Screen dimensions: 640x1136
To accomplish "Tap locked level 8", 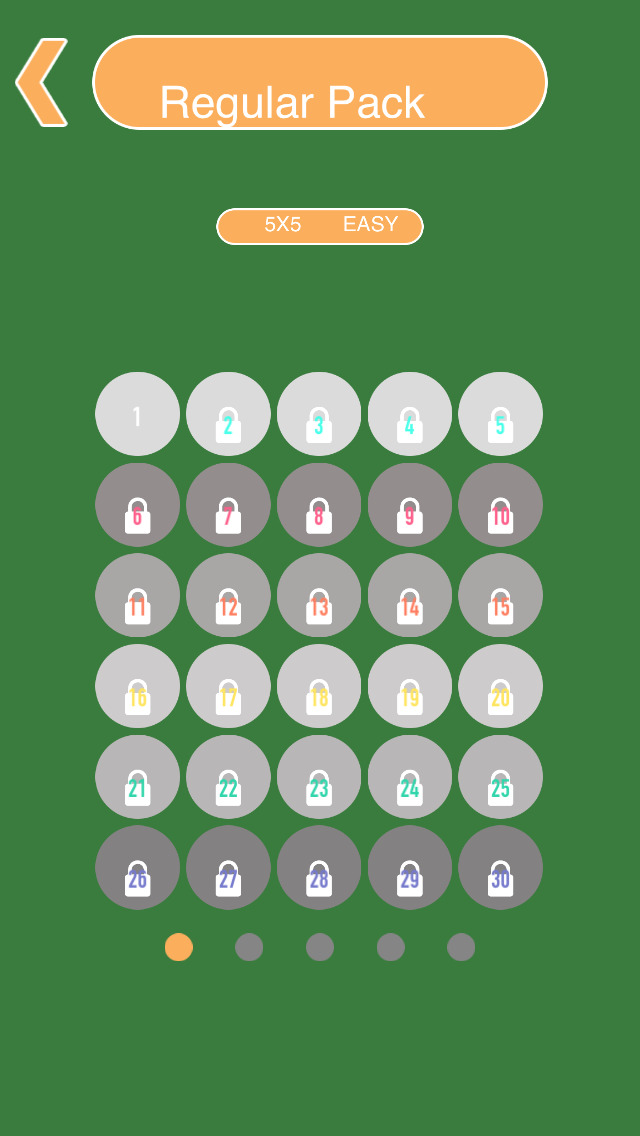I will pyautogui.click(x=319, y=505).
